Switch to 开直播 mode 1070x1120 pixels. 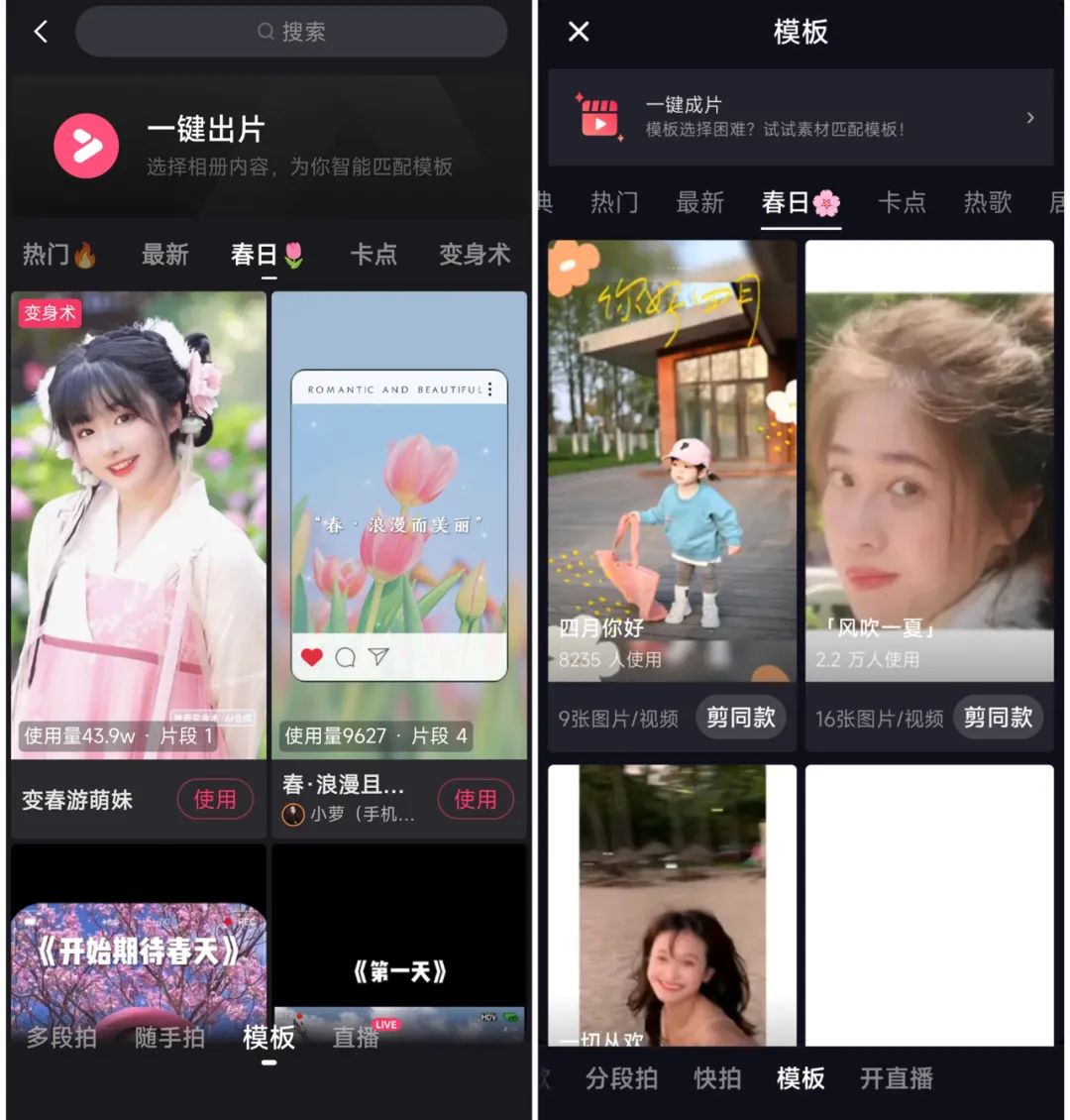(x=897, y=1078)
